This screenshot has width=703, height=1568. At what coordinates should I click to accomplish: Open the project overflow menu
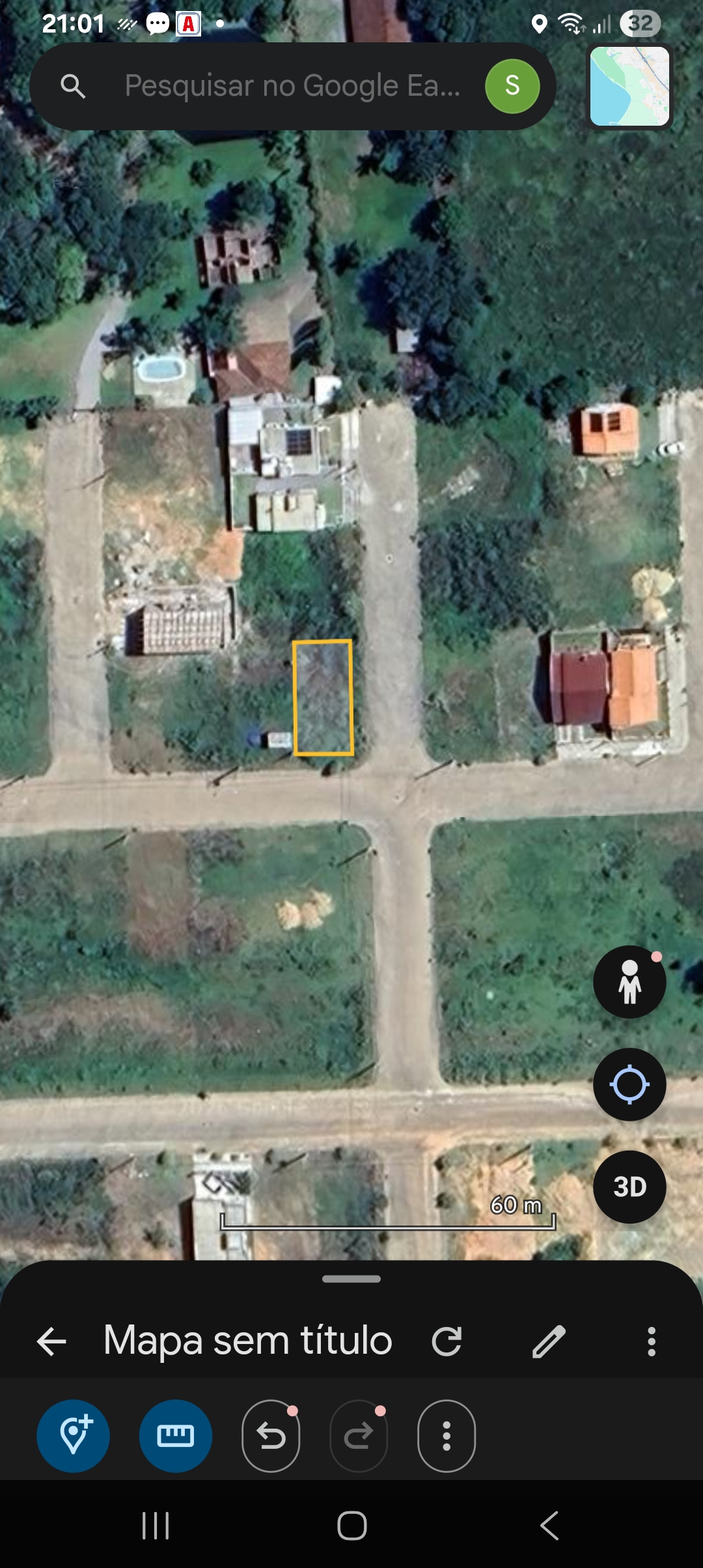(651, 1341)
